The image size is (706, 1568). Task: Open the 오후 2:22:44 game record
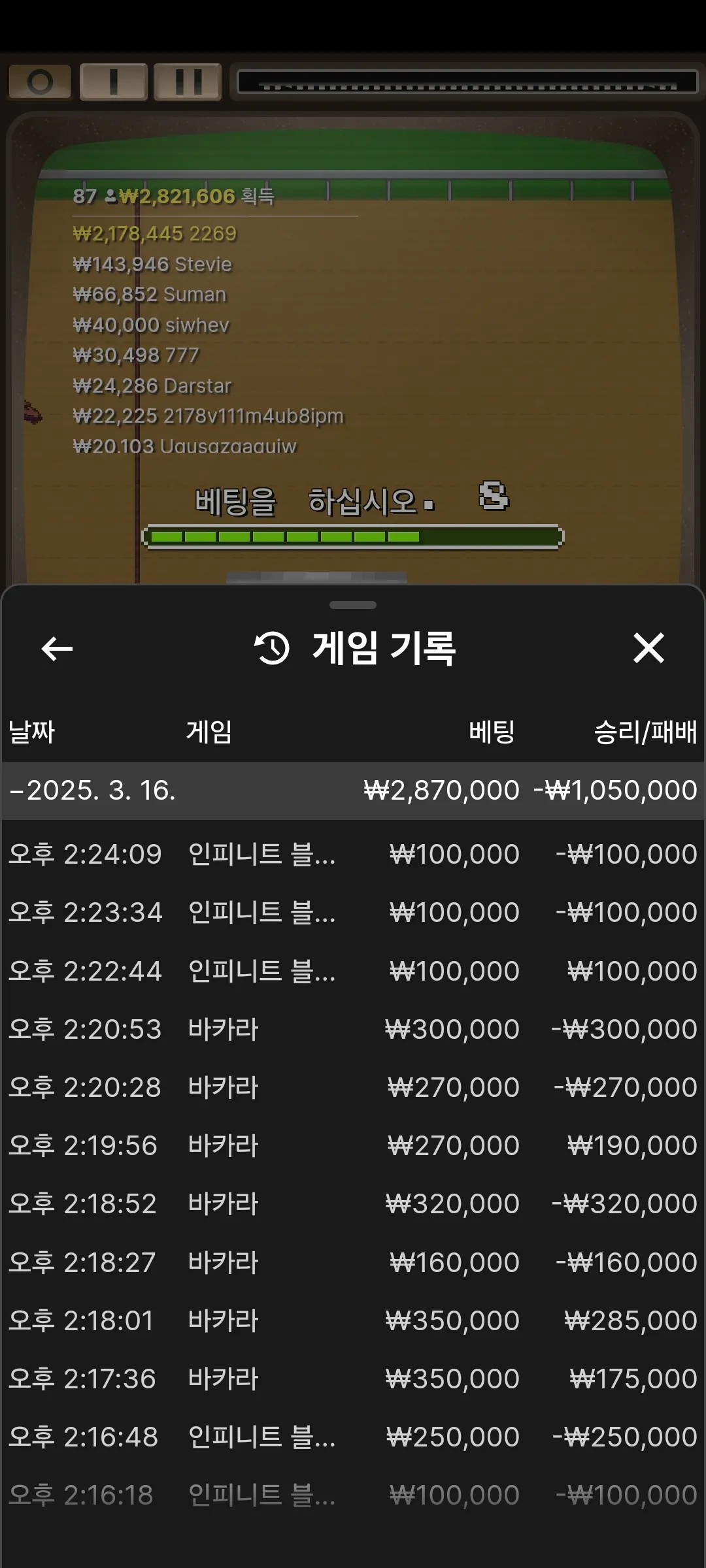(x=353, y=971)
